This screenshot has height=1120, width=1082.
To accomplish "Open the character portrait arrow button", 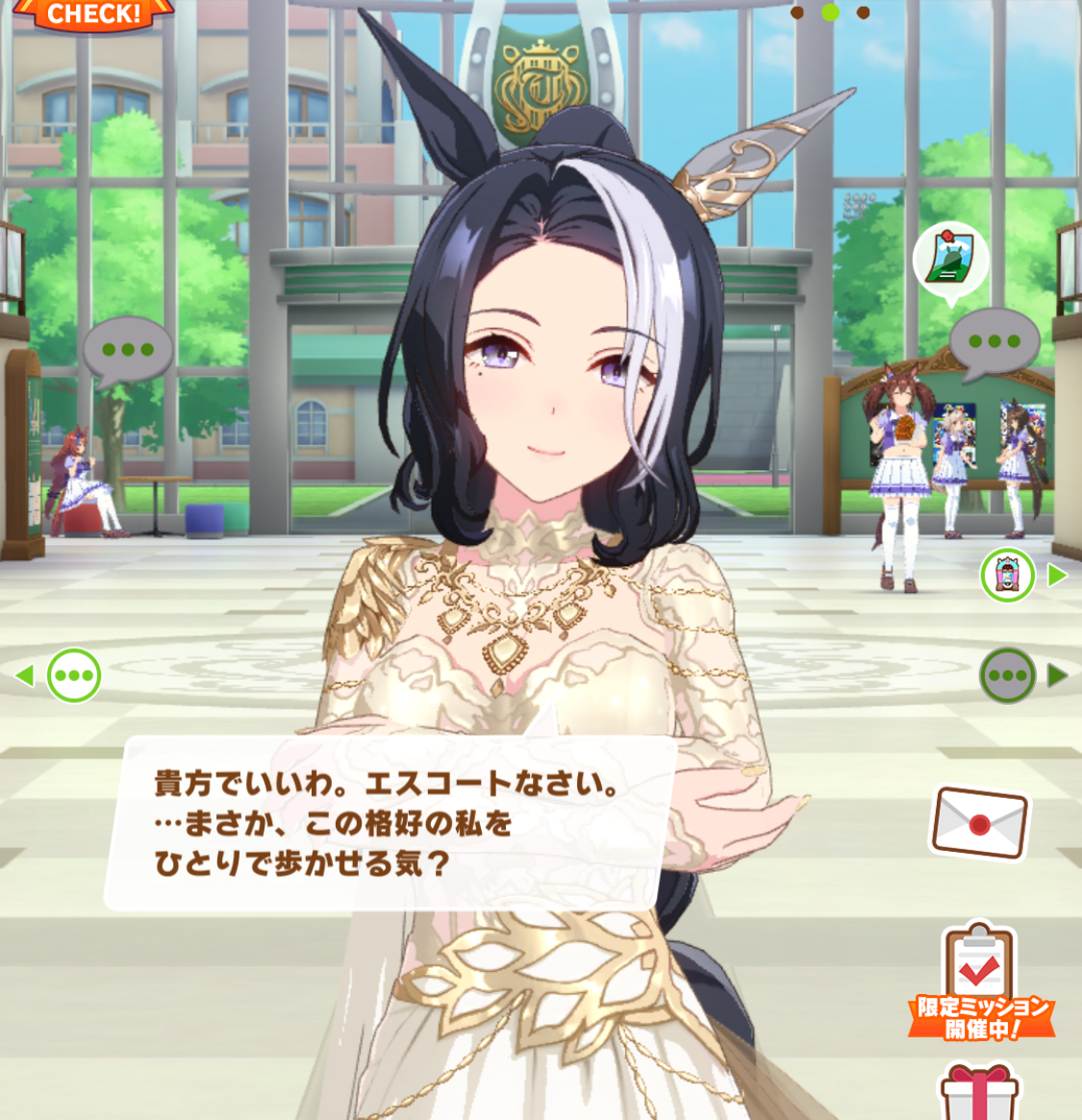I will pos(1007,576).
